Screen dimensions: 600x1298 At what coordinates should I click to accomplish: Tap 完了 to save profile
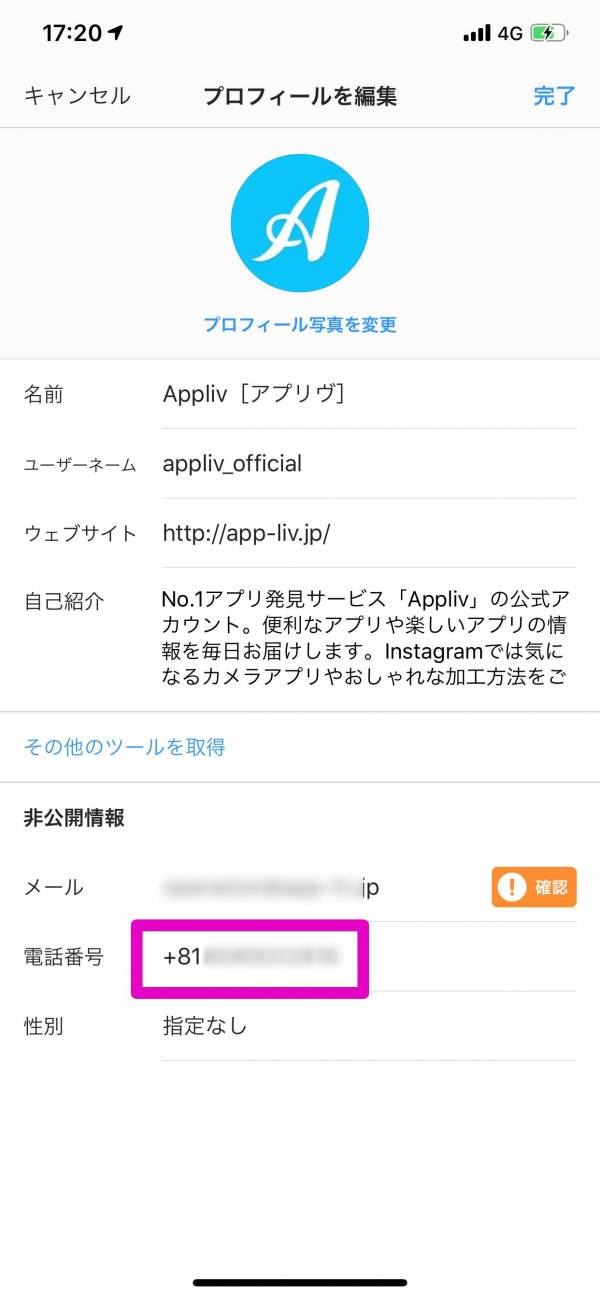coord(554,96)
